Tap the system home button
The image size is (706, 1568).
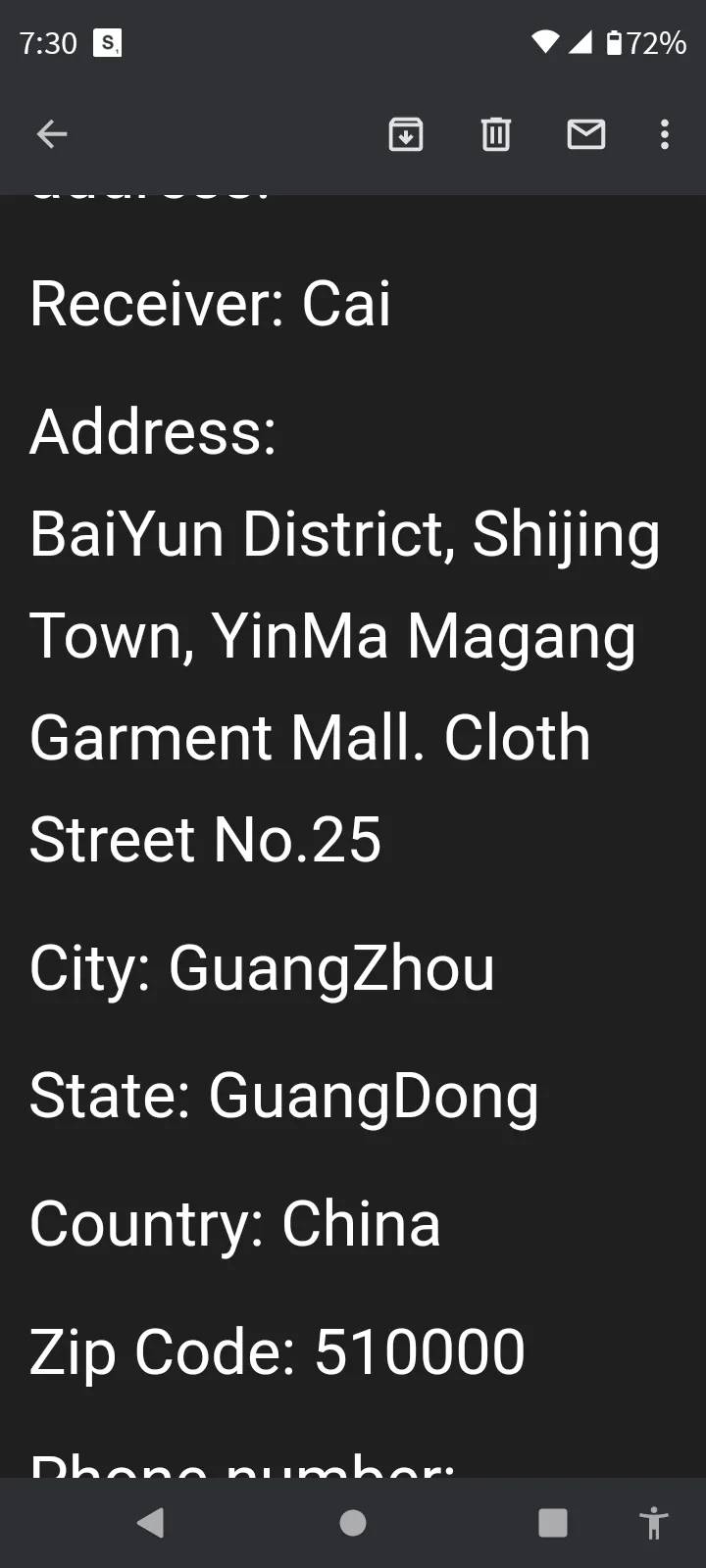pos(353,1523)
